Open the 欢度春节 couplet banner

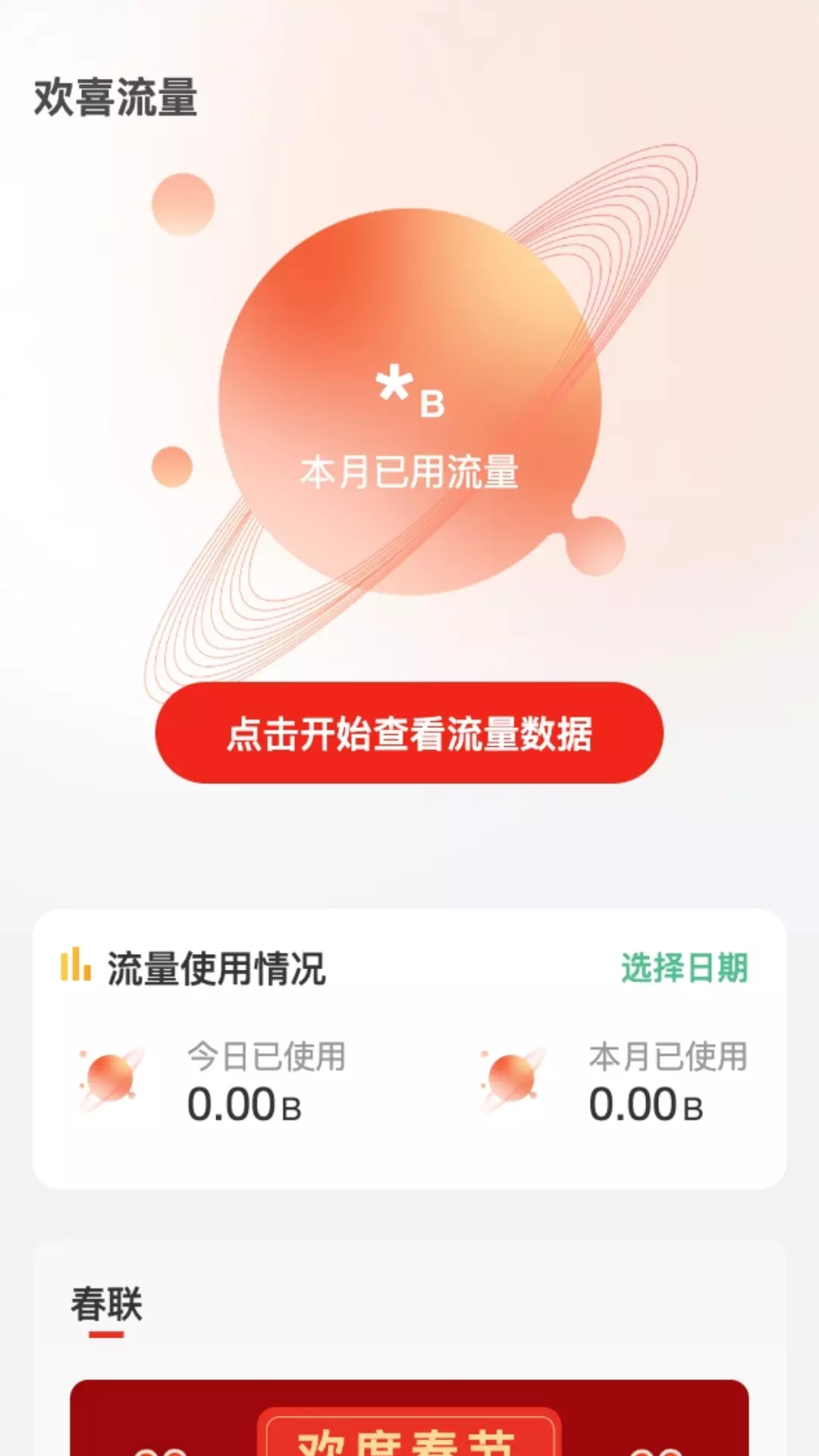(x=409, y=1417)
